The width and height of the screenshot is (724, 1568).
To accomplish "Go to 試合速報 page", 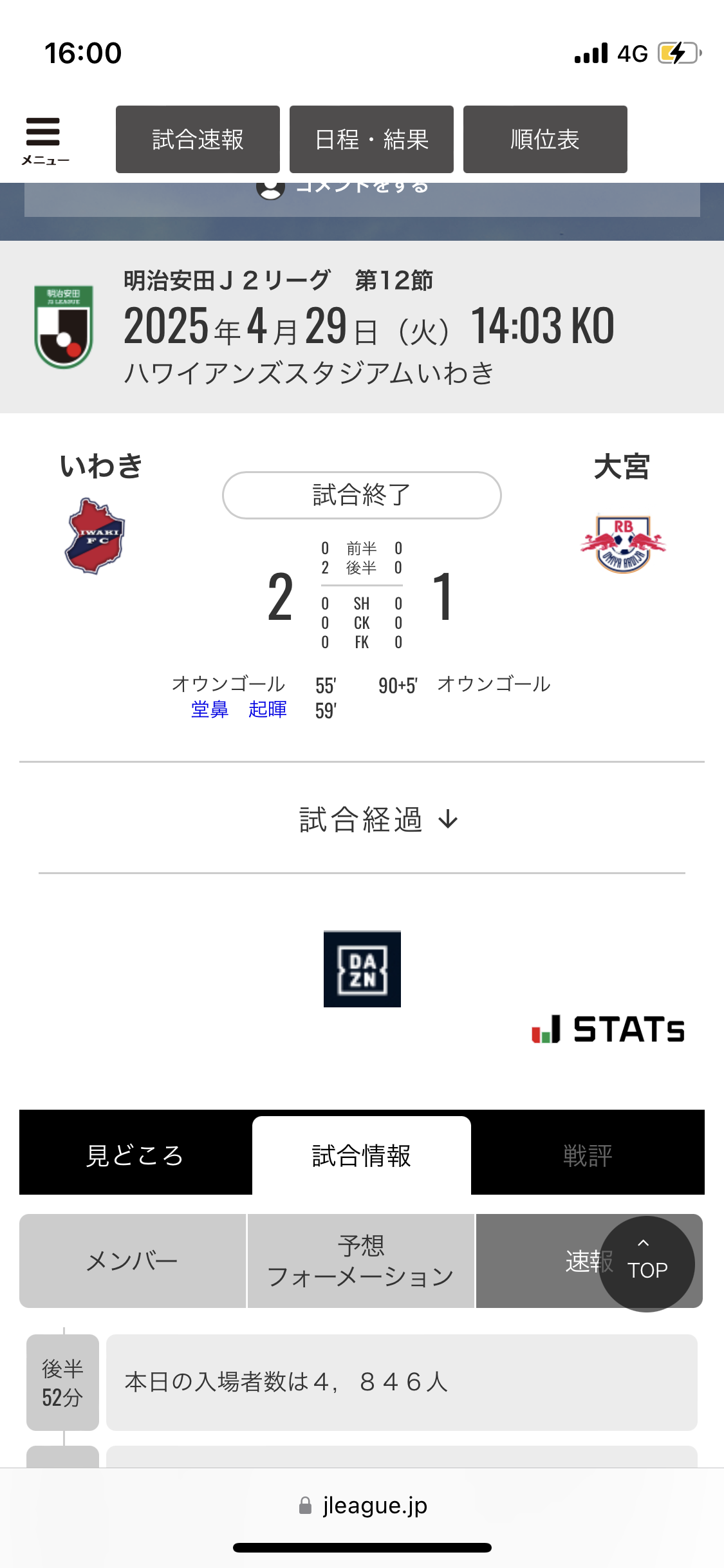I will point(198,140).
